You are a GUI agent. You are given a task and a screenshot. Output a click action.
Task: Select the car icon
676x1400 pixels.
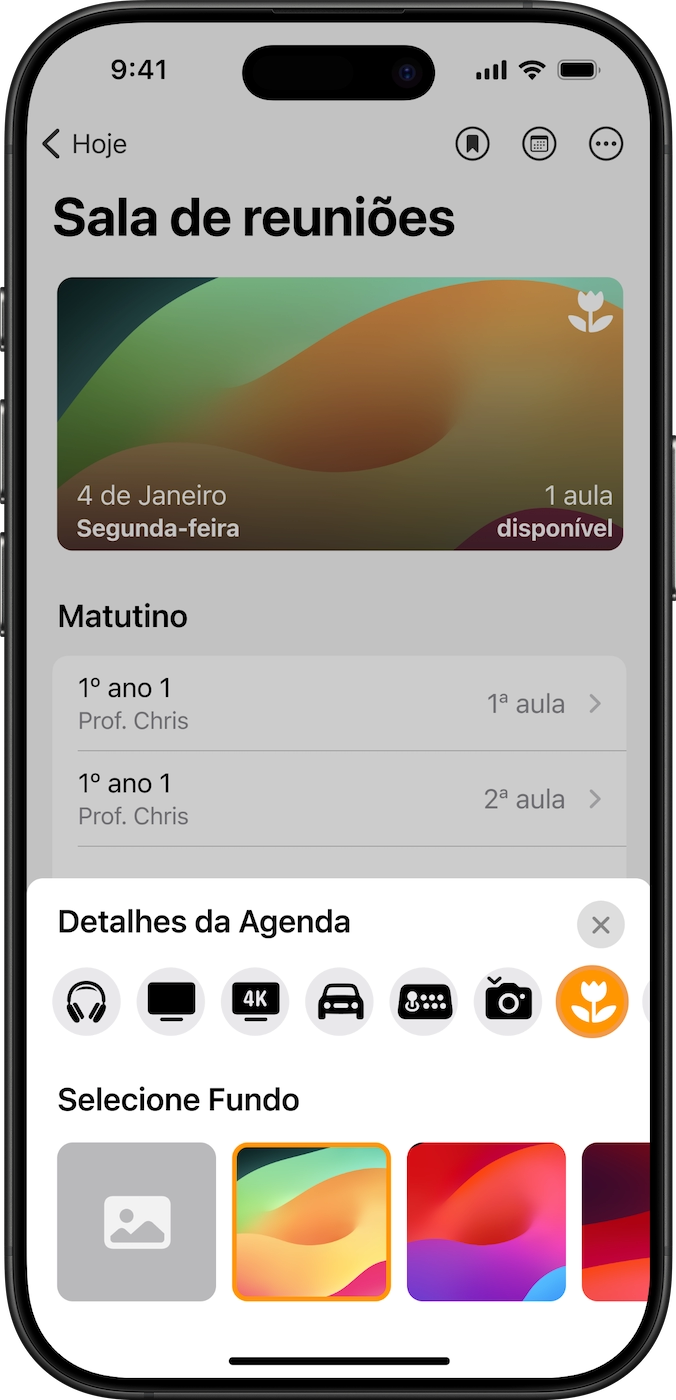pyautogui.click(x=340, y=1001)
